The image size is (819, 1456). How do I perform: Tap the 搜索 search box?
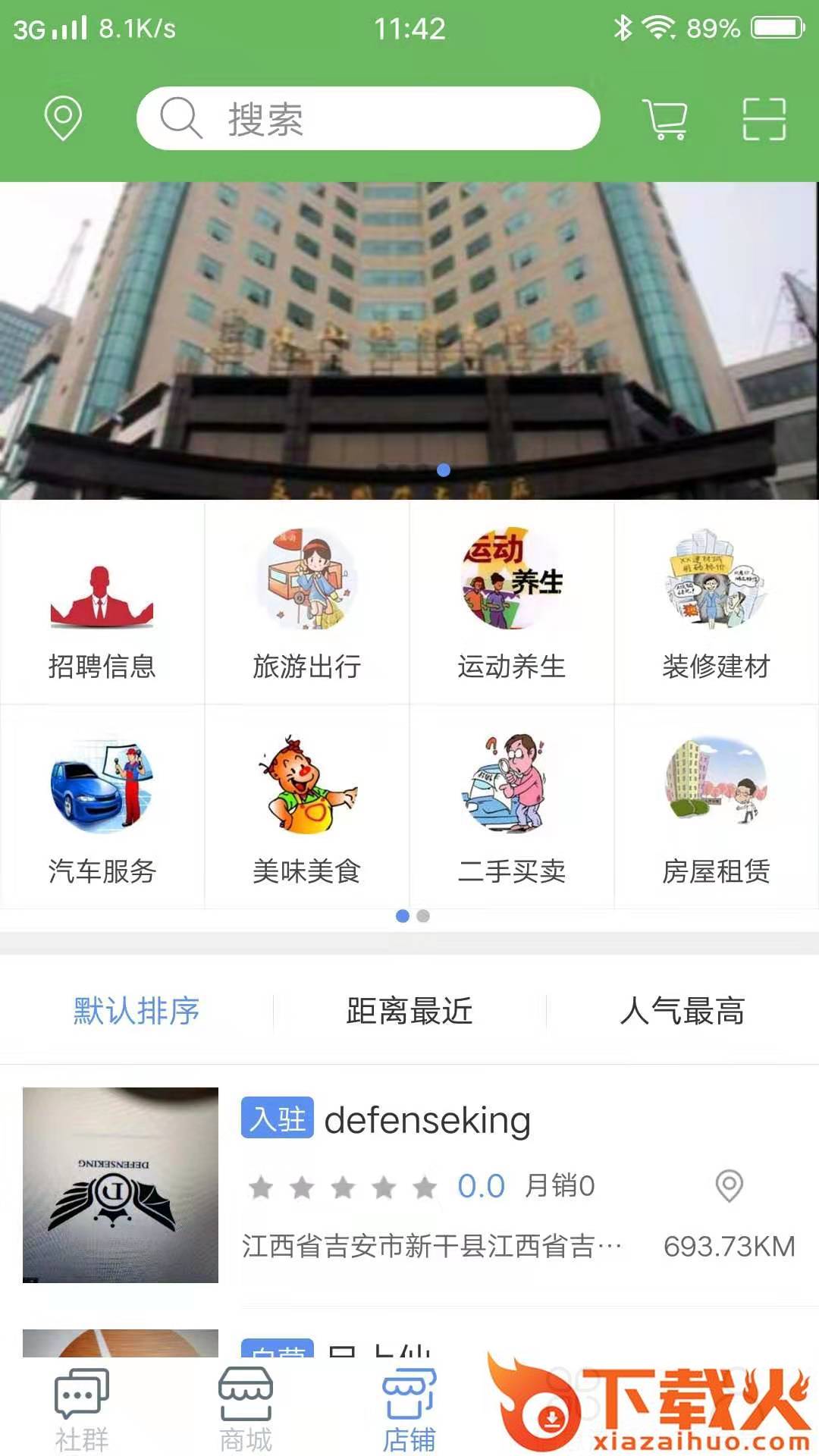point(369,118)
